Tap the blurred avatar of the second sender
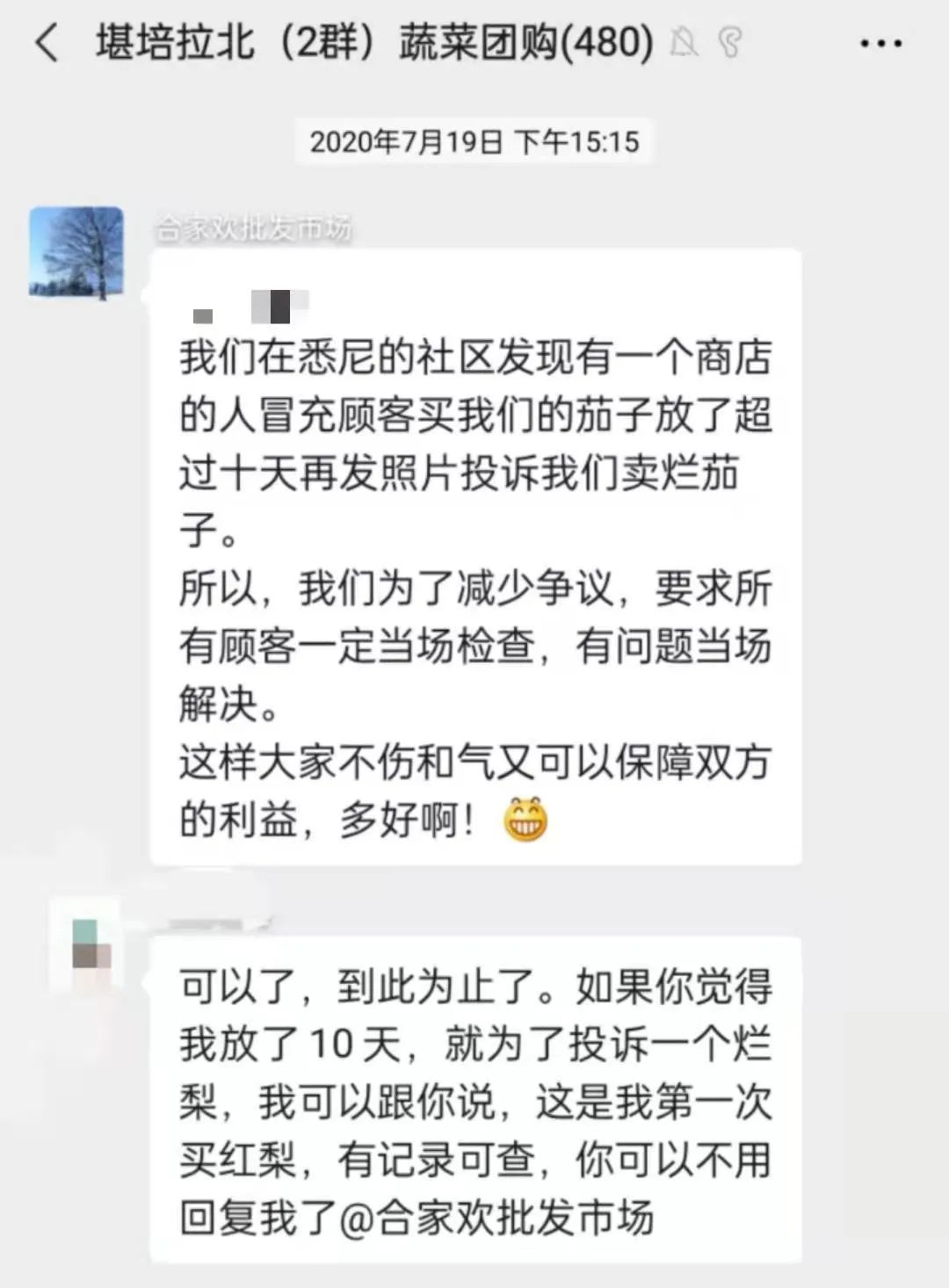 tap(91, 944)
